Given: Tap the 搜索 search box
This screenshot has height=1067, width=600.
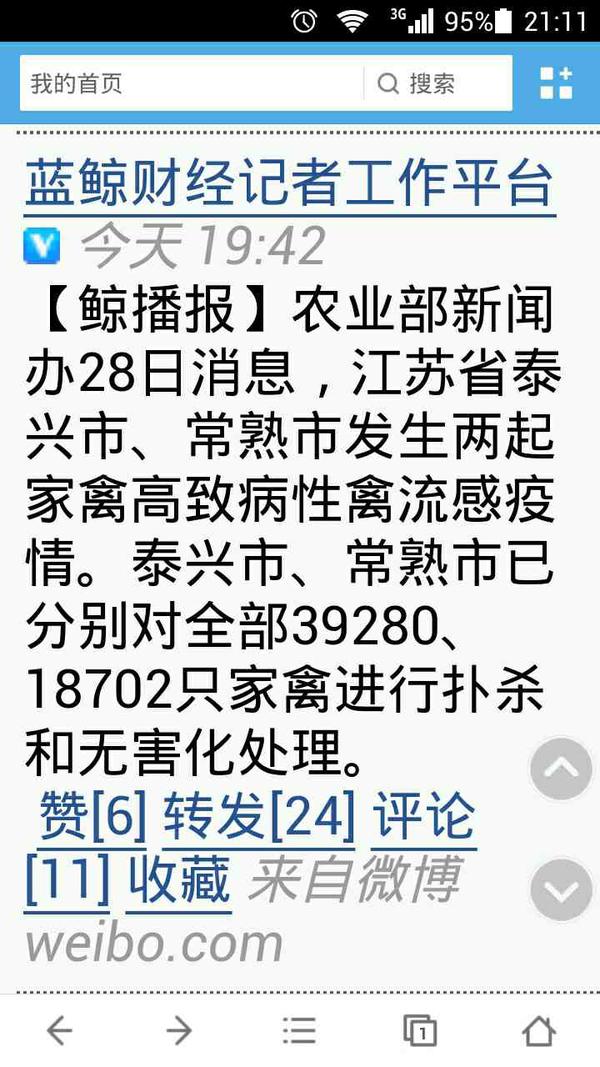Looking at the screenshot, I should (438, 84).
